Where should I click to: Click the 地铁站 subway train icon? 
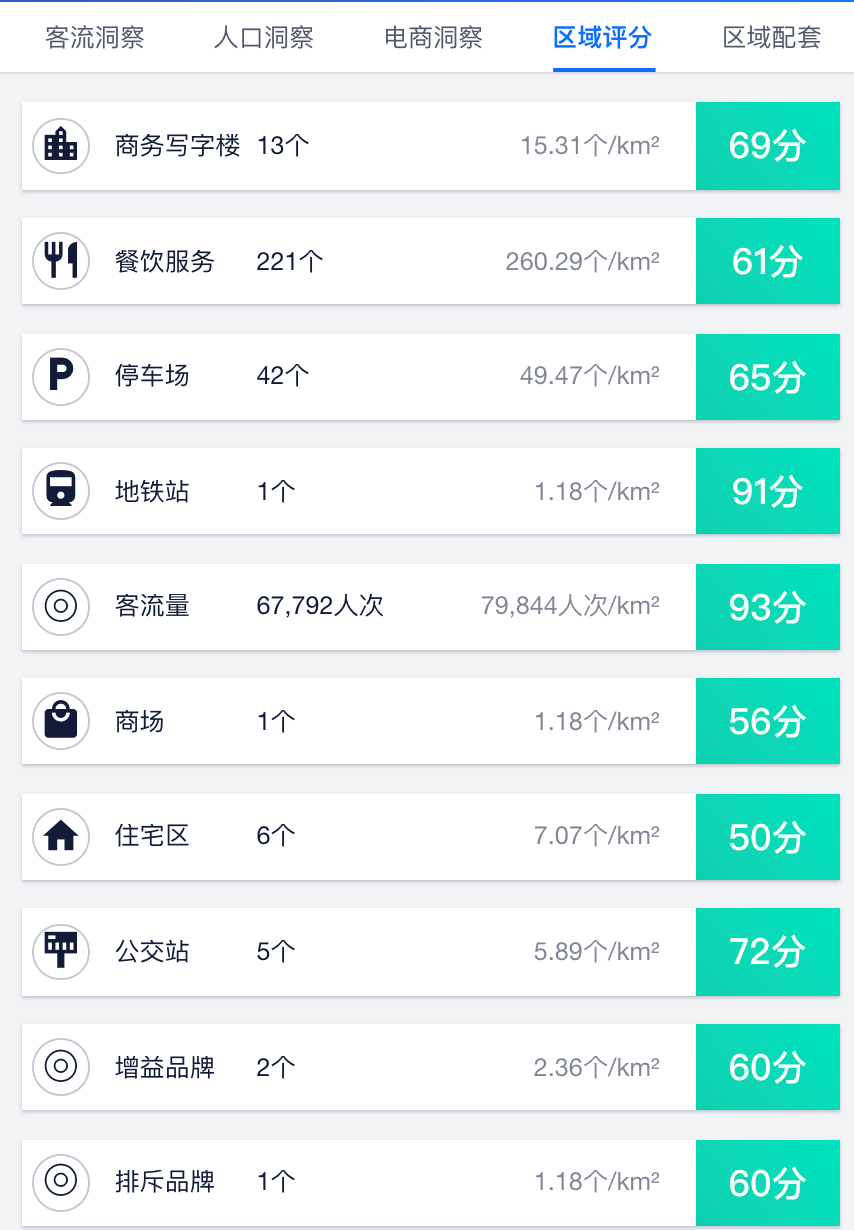click(60, 491)
